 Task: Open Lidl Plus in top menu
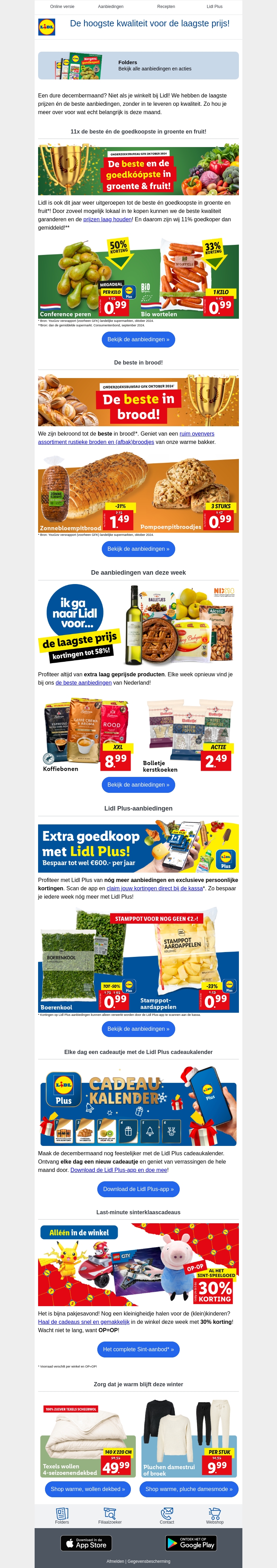[214, 7]
